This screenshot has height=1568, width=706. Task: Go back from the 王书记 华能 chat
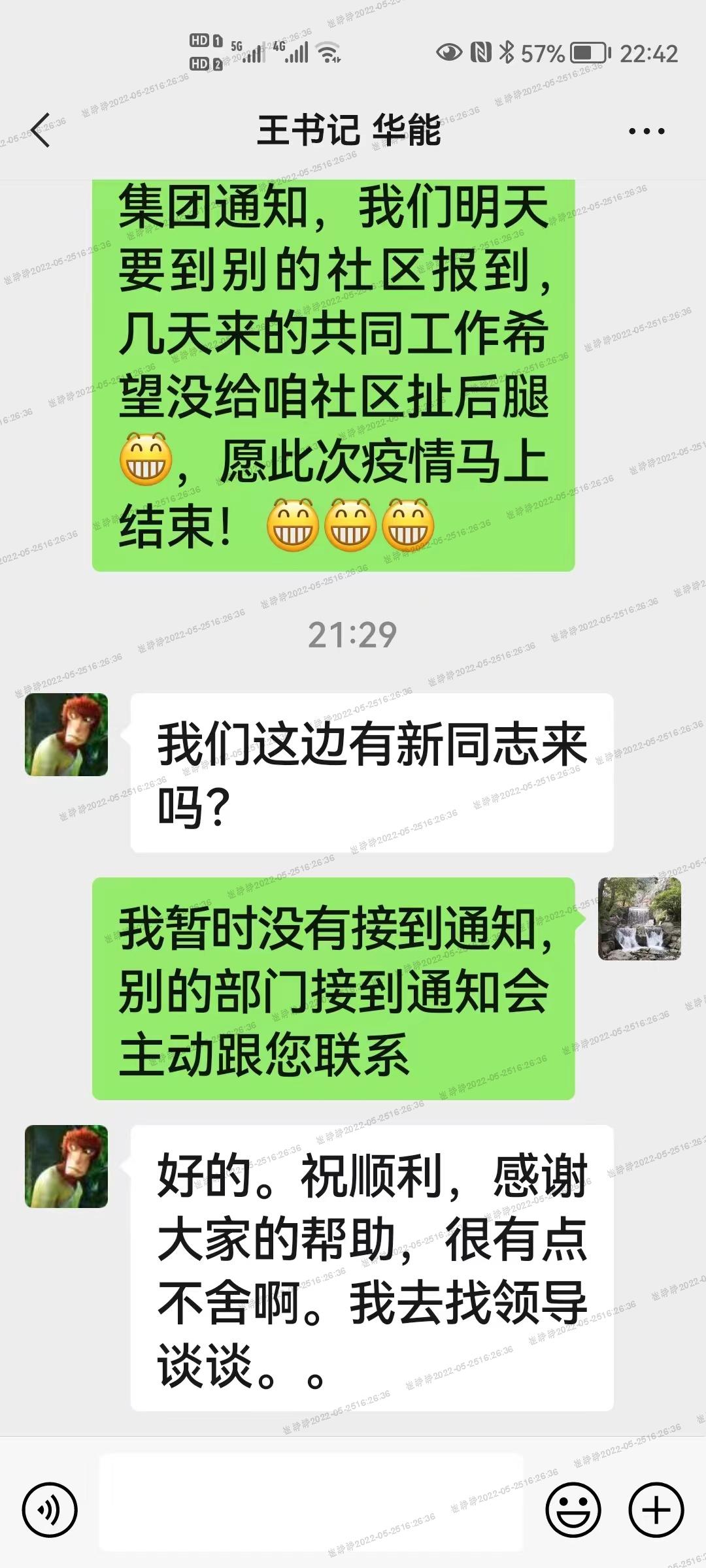coord(41,130)
